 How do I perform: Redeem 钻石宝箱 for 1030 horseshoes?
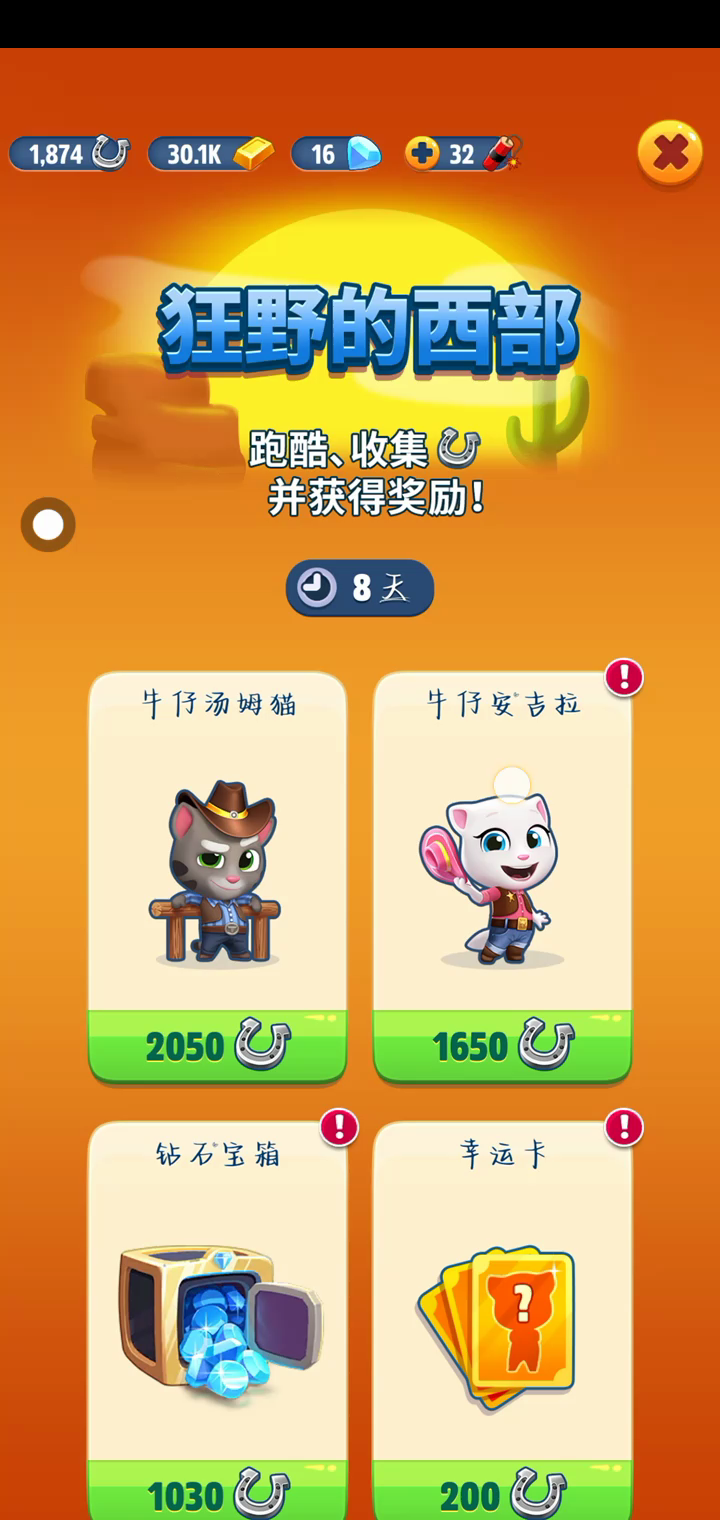[x=218, y=1494]
